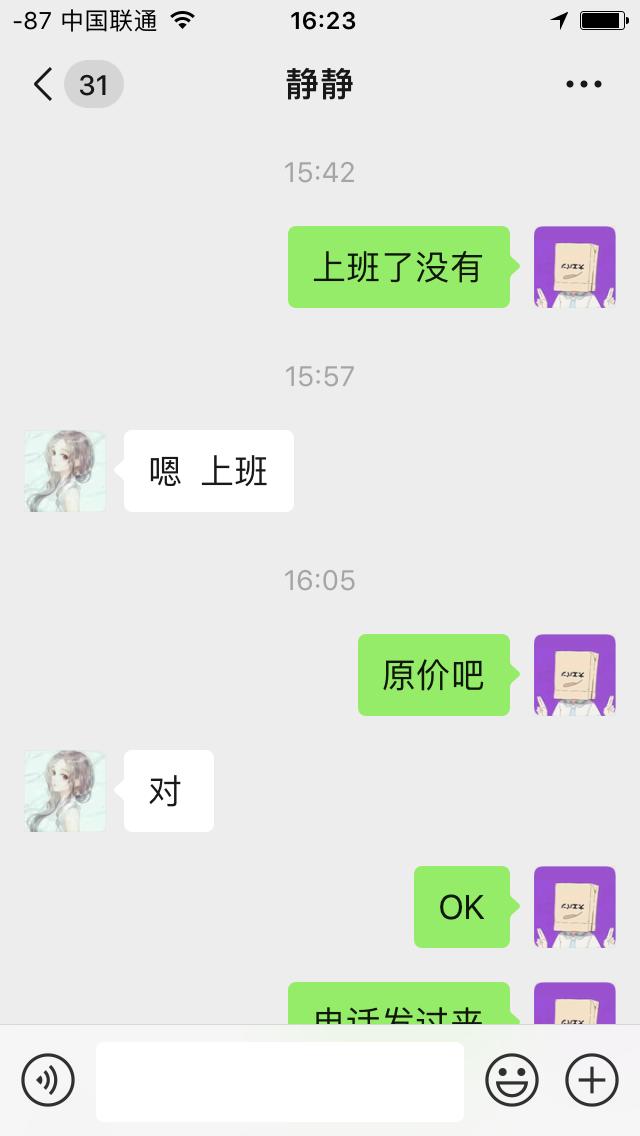This screenshot has width=640, height=1136.
Task: Switch to voice message input
Action: pyautogui.click(x=48, y=1081)
